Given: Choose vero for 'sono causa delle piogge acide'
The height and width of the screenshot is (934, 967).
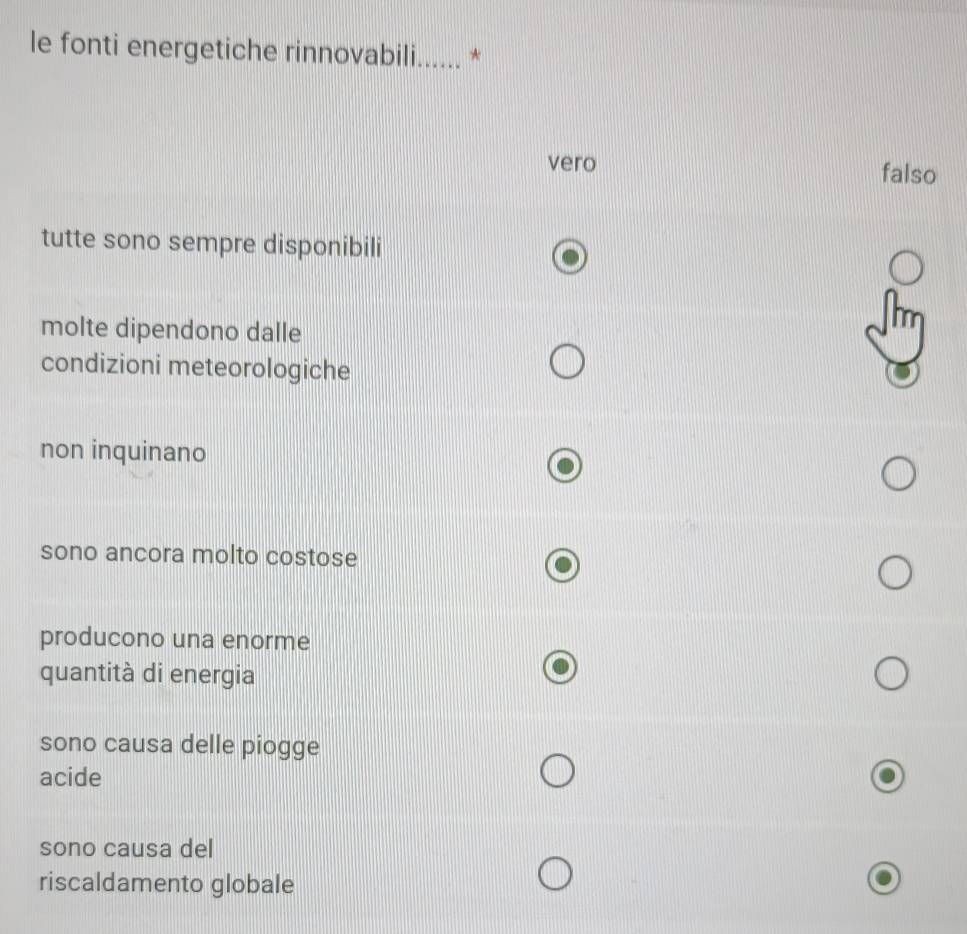Looking at the screenshot, I should [559, 772].
